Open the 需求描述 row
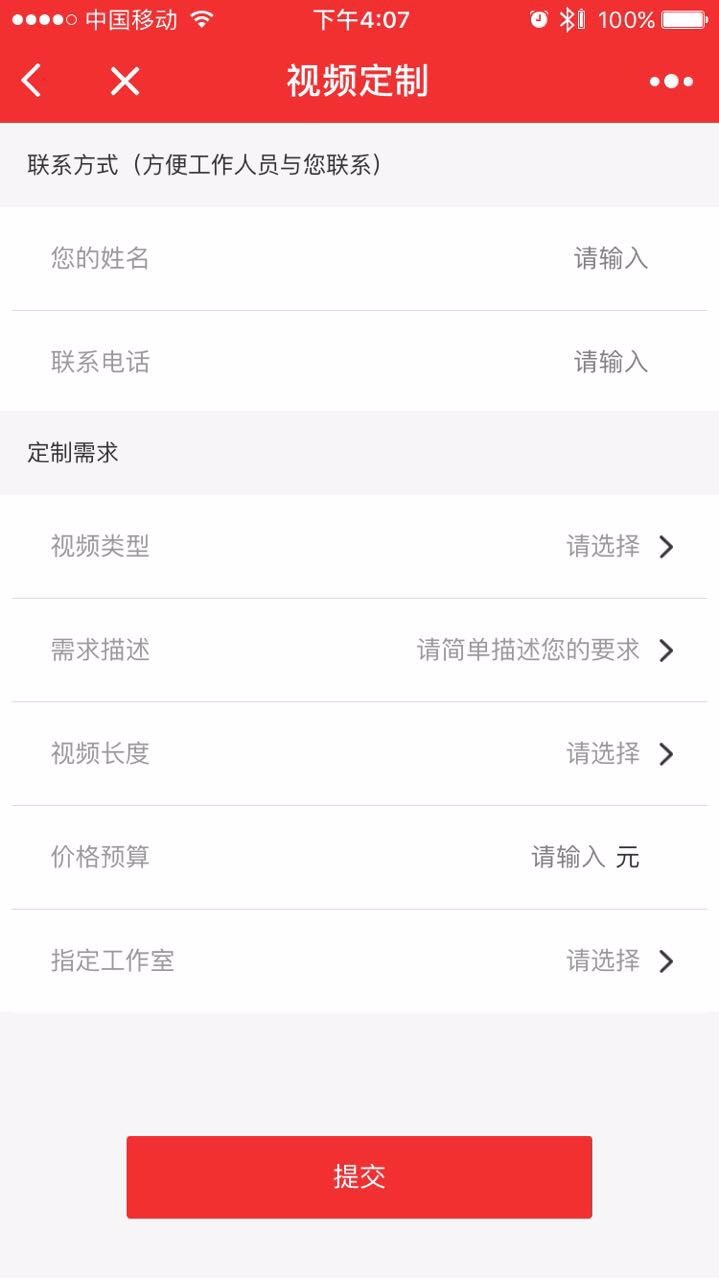719x1280 pixels. (359, 651)
